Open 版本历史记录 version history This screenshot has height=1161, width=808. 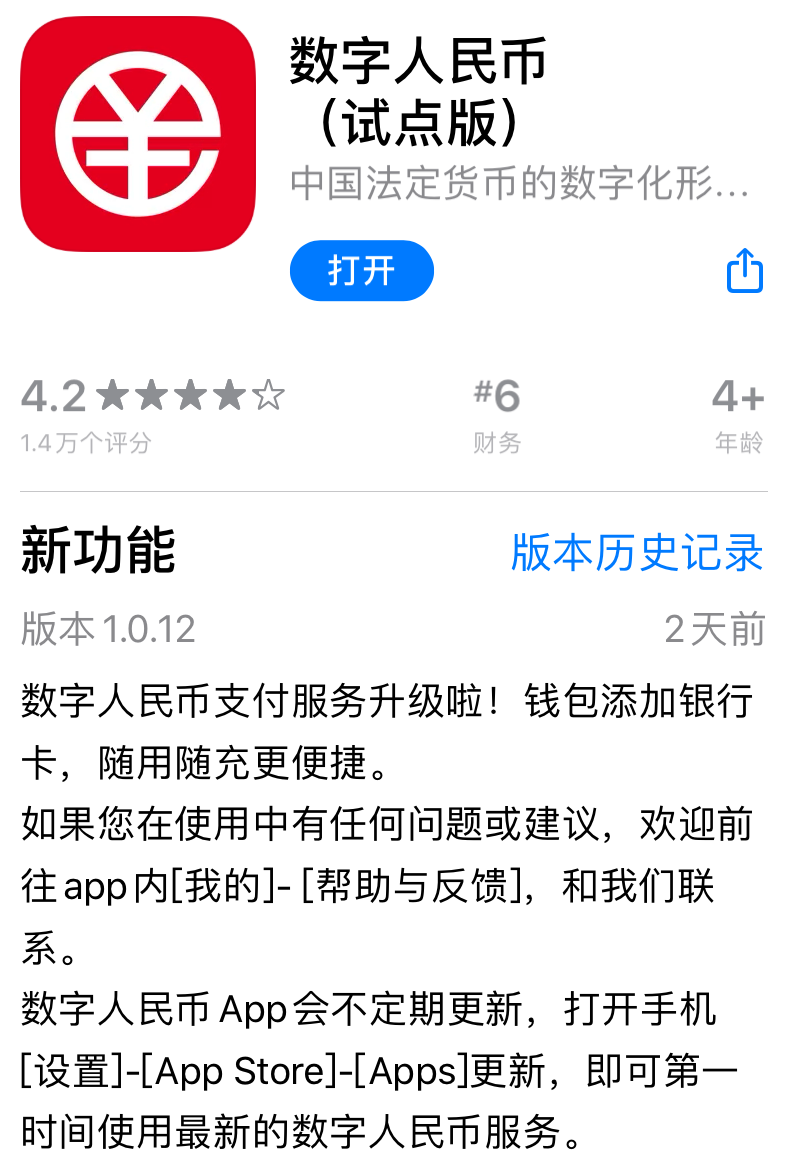click(x=636, y=553)
